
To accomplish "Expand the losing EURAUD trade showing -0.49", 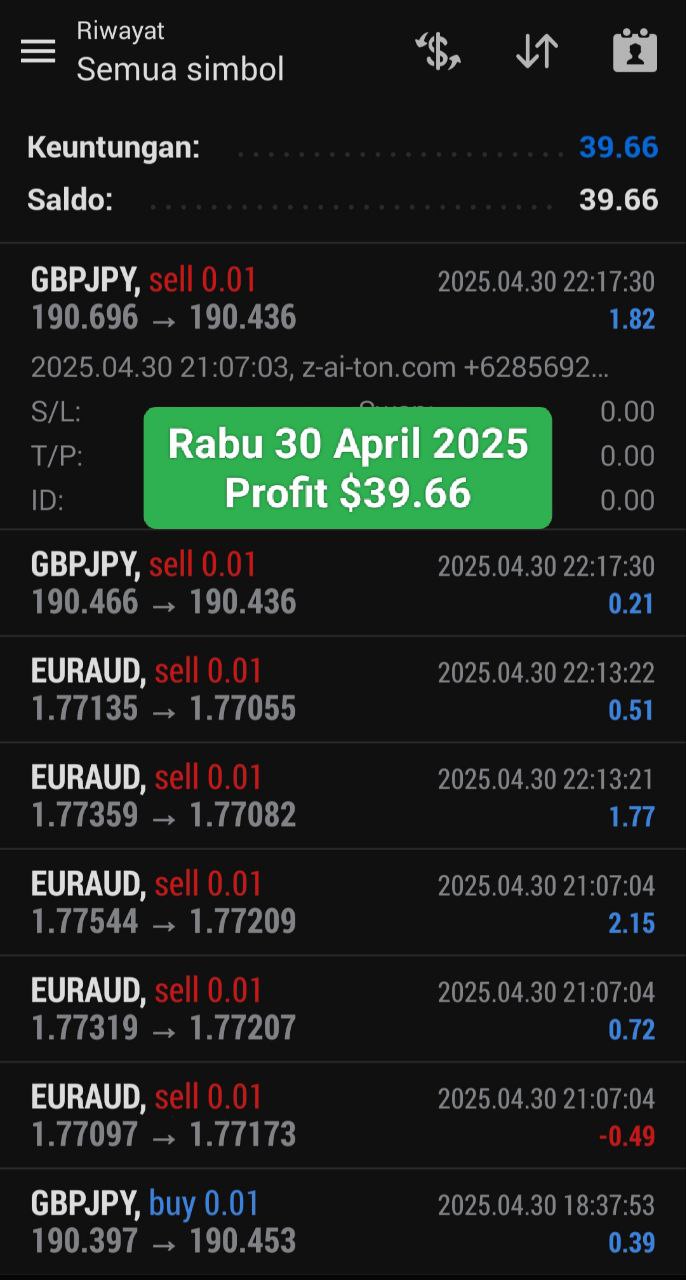I will [x=343, y=1116].
